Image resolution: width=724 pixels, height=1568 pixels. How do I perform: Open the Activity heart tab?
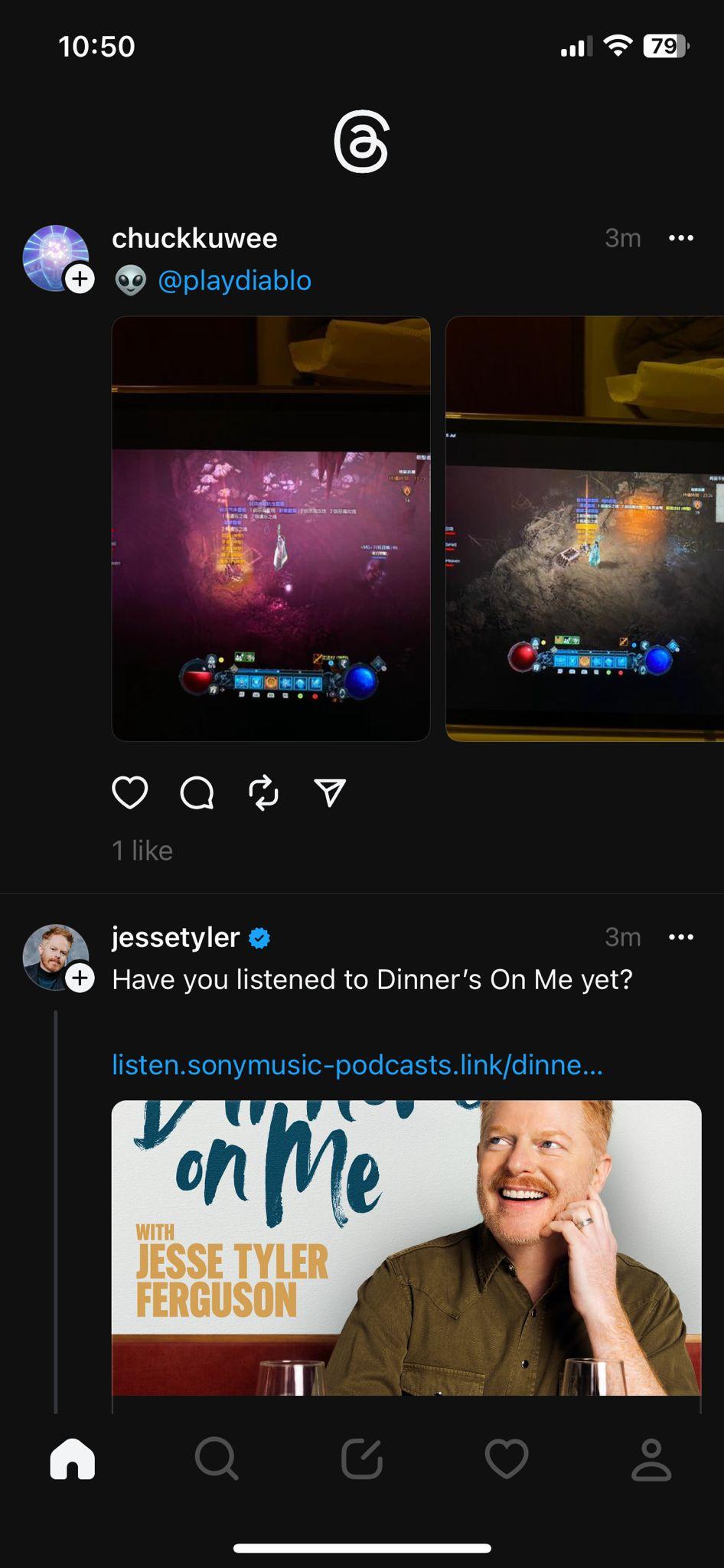tap(506, 1459)
